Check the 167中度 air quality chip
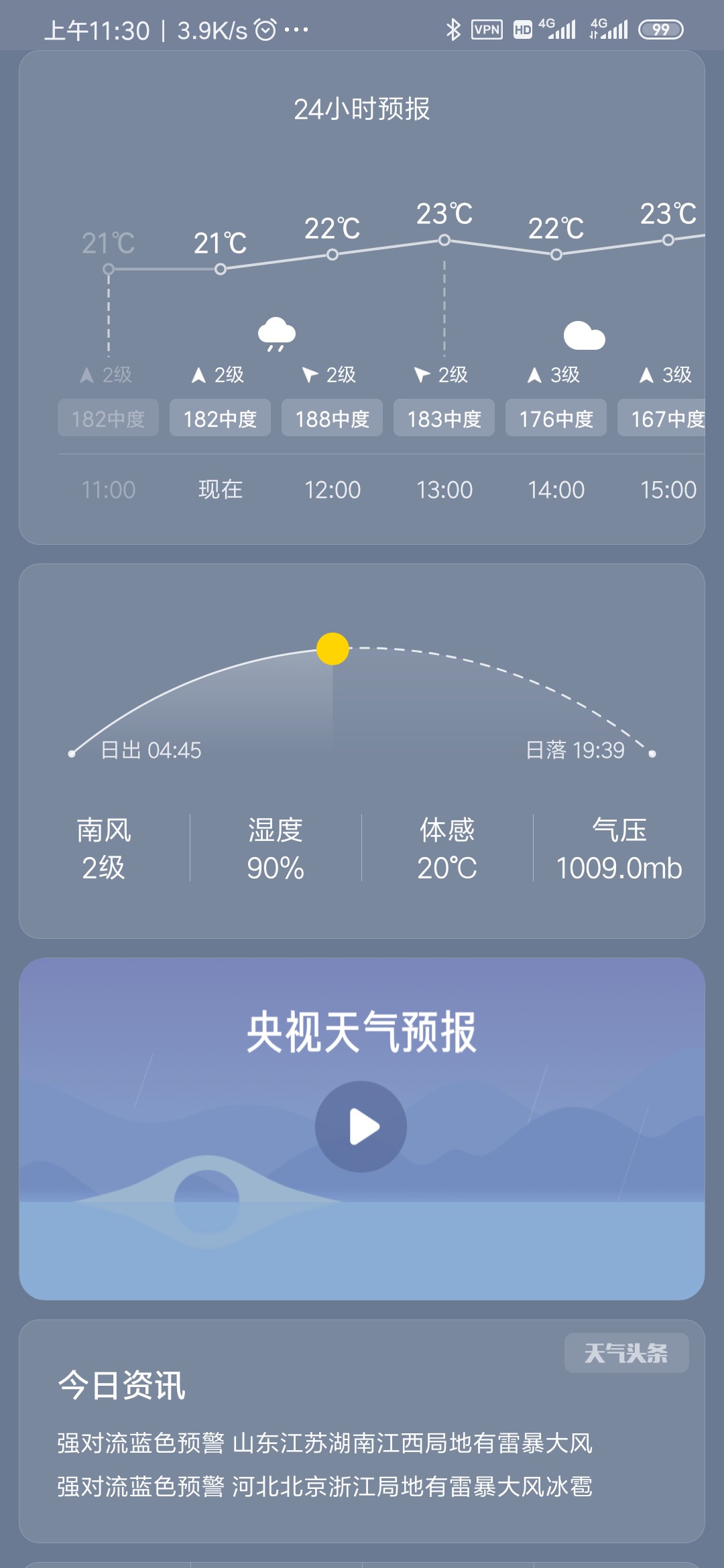Screen dimensions: 724x1568 pos(664,418)
